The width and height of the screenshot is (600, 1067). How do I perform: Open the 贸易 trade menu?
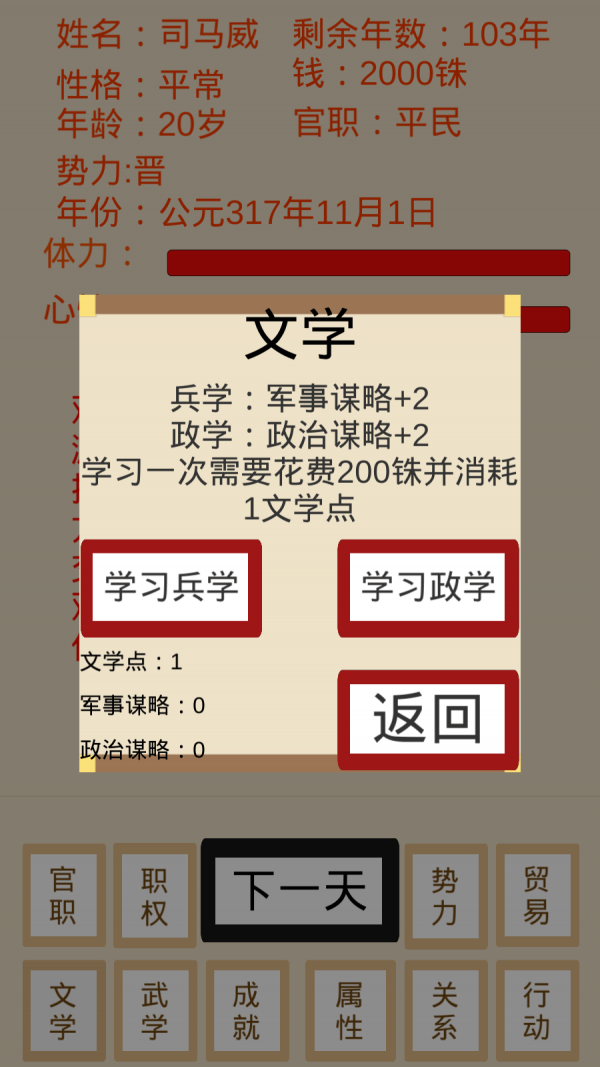coord(537,895)
